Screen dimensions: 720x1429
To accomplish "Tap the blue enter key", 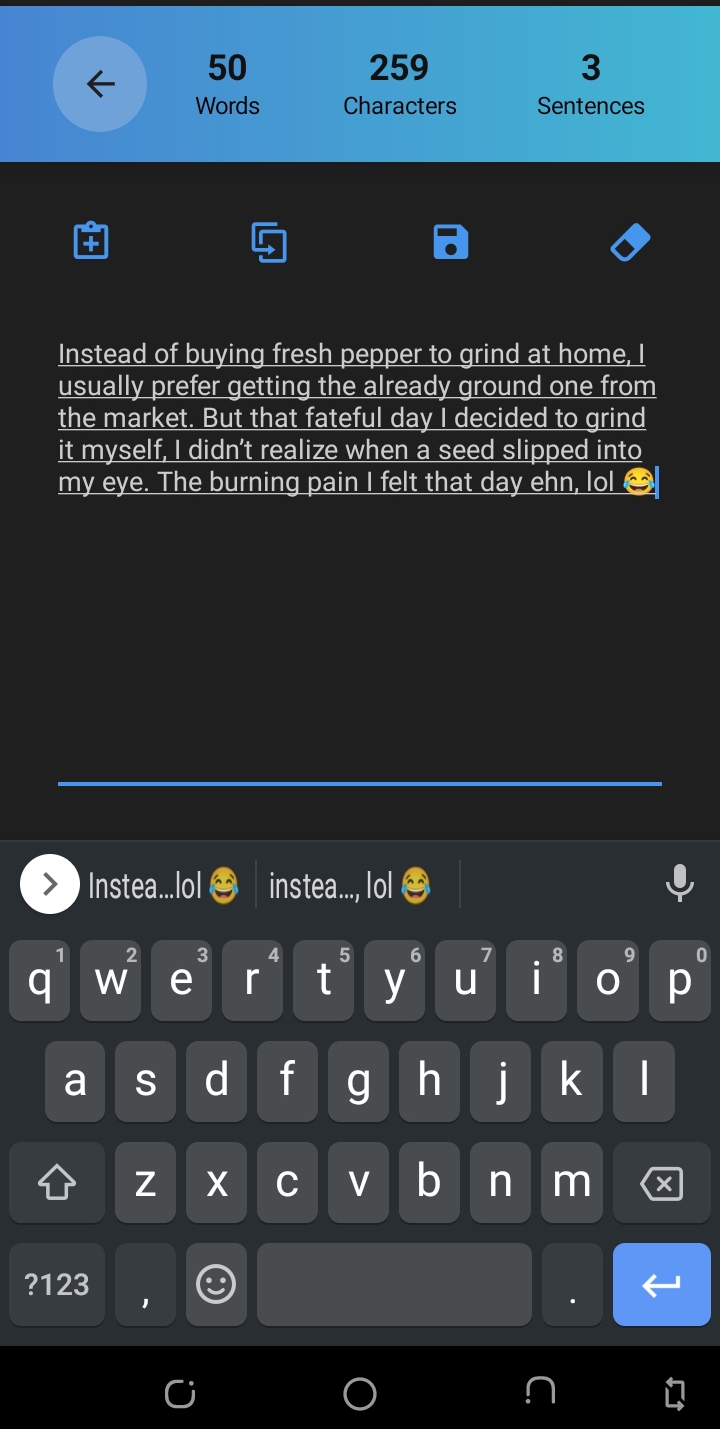I will (x=661, y=1284).
